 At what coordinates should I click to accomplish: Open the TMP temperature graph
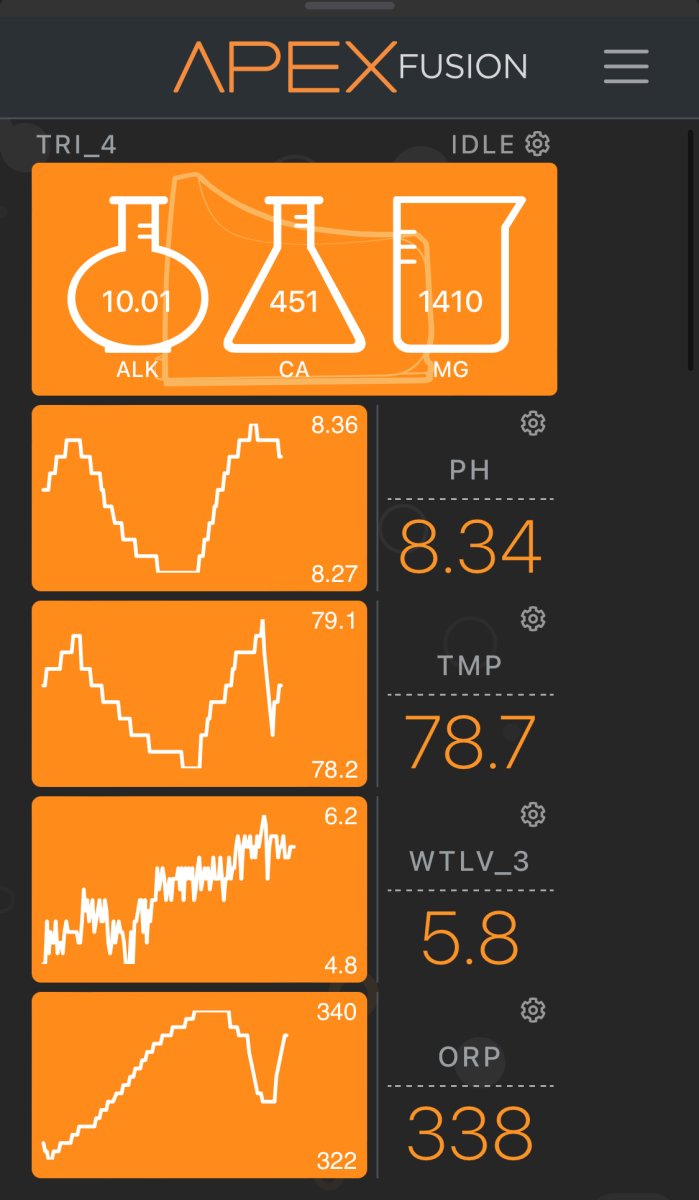pyautogui.click(x=200, y=694)
